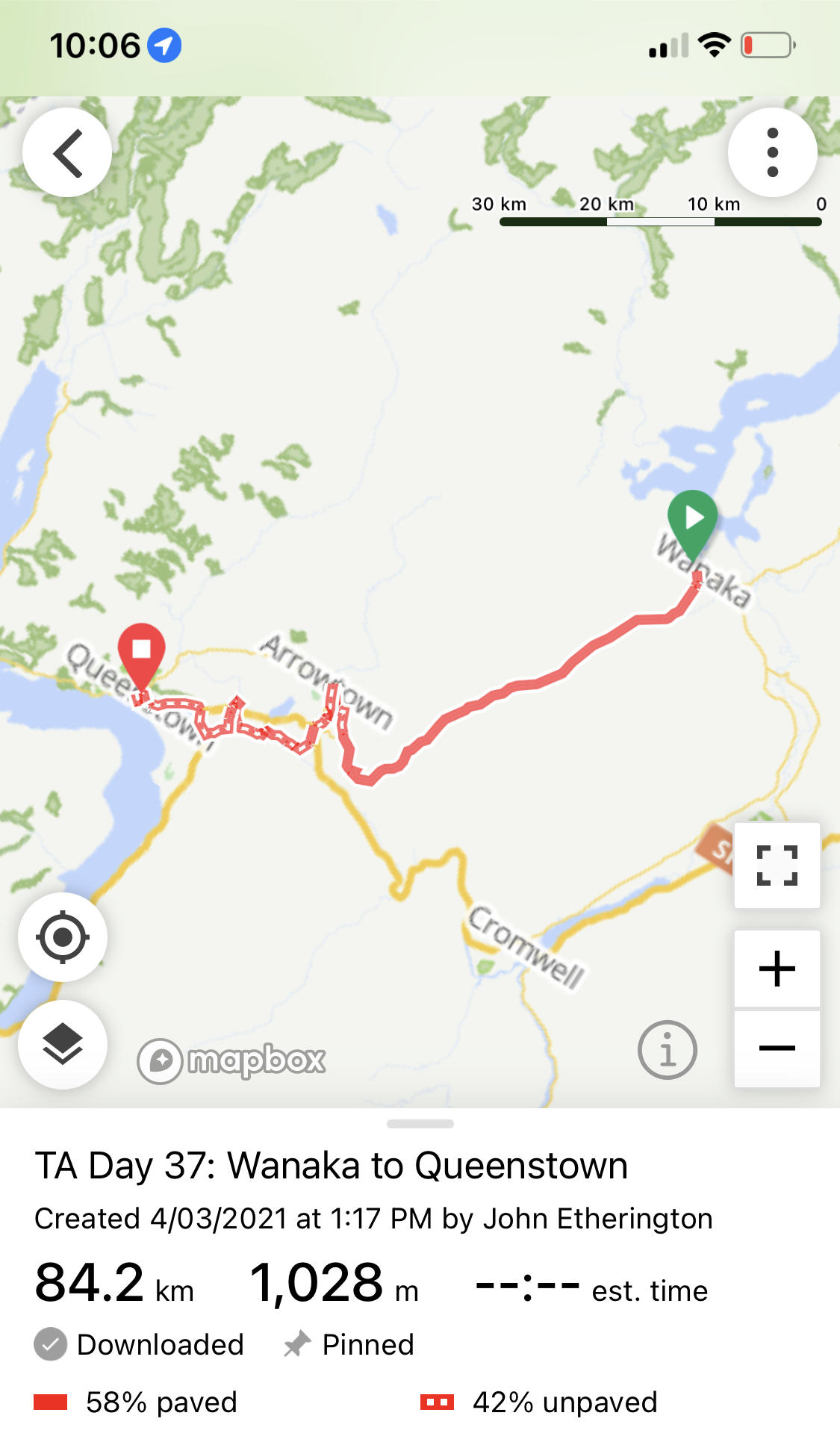Screen dimensions: 840x1451
Task: Center map on my current location
Action: click(63, 936)
